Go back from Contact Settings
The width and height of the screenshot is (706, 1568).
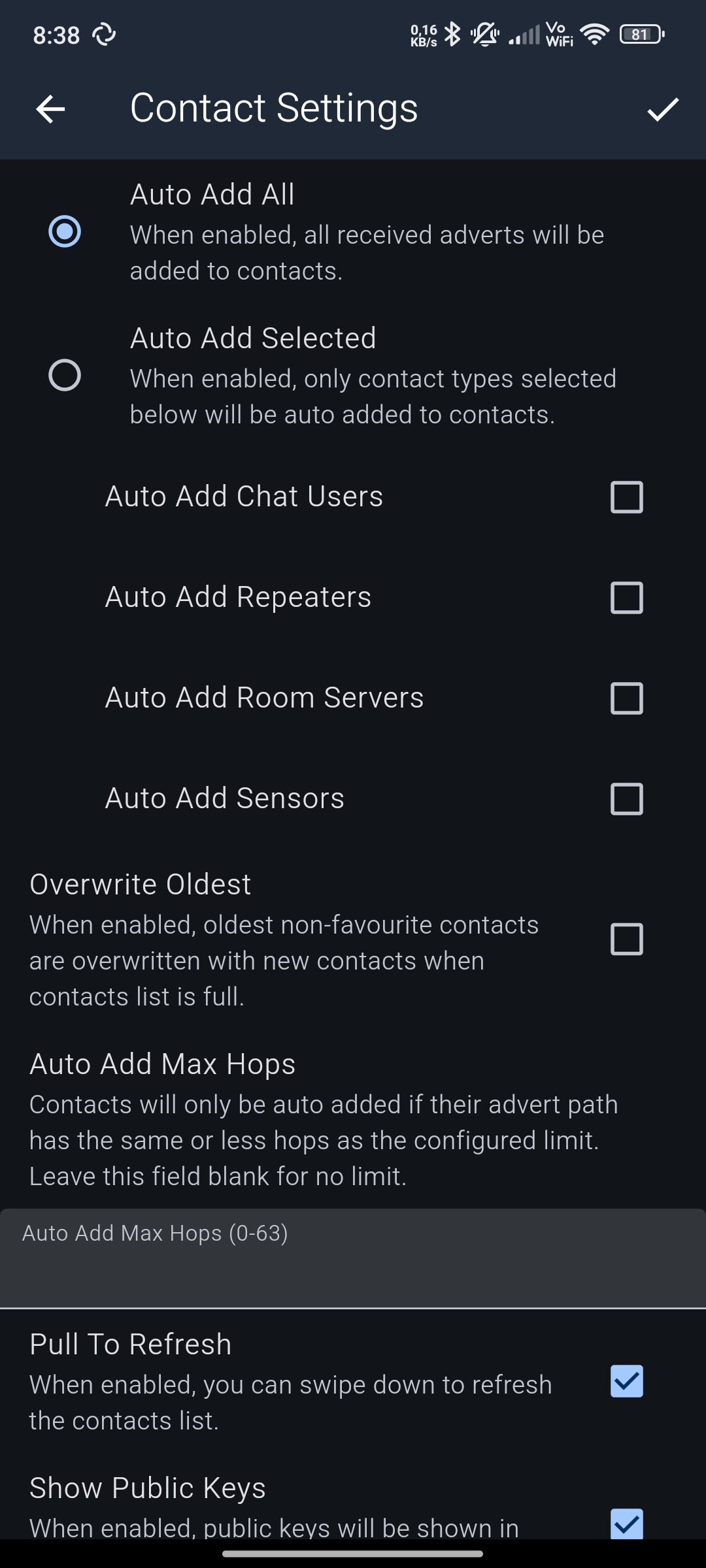click(x=50, y=108)
